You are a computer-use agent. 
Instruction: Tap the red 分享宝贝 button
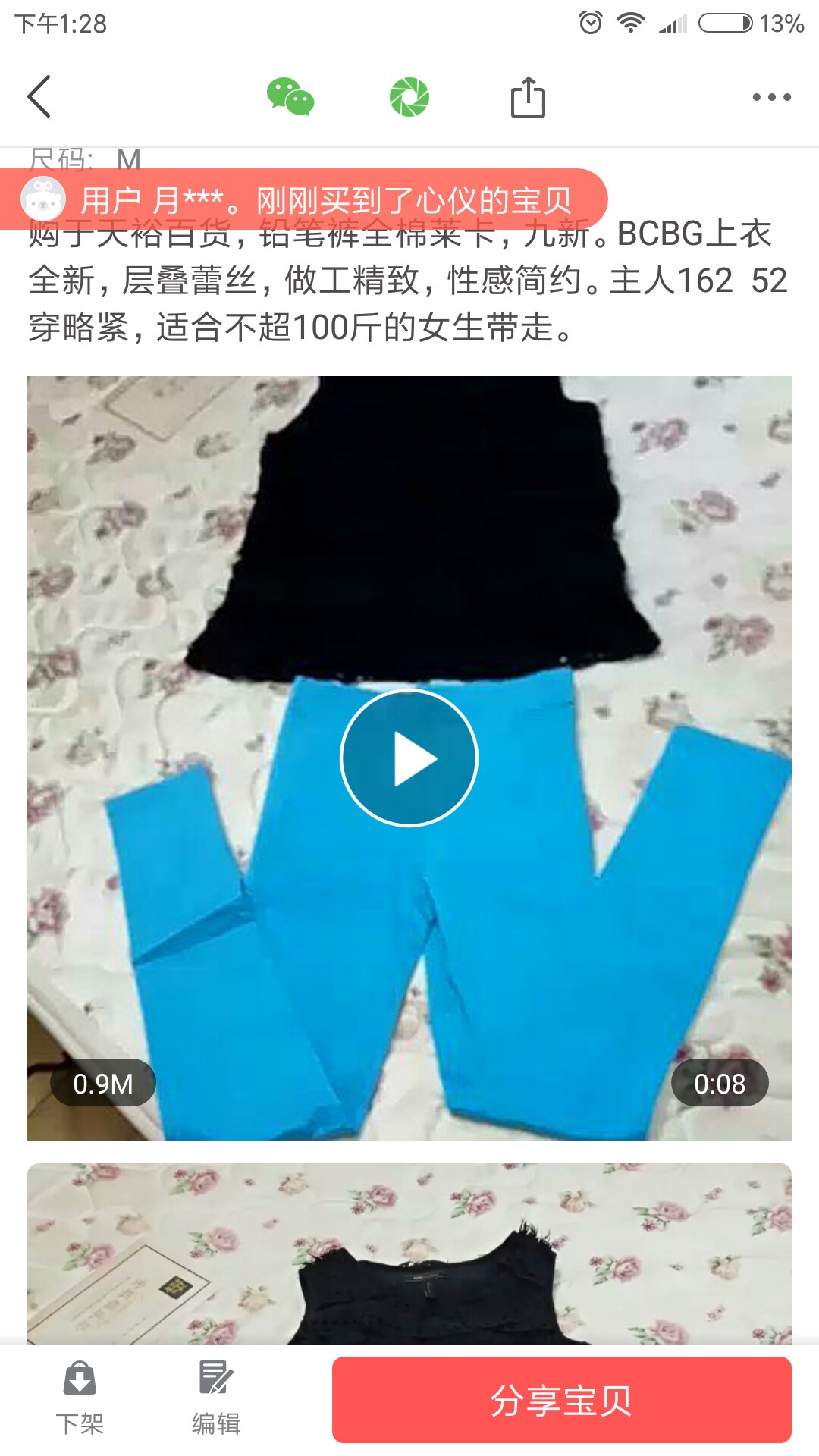[x=562, y=1400]
